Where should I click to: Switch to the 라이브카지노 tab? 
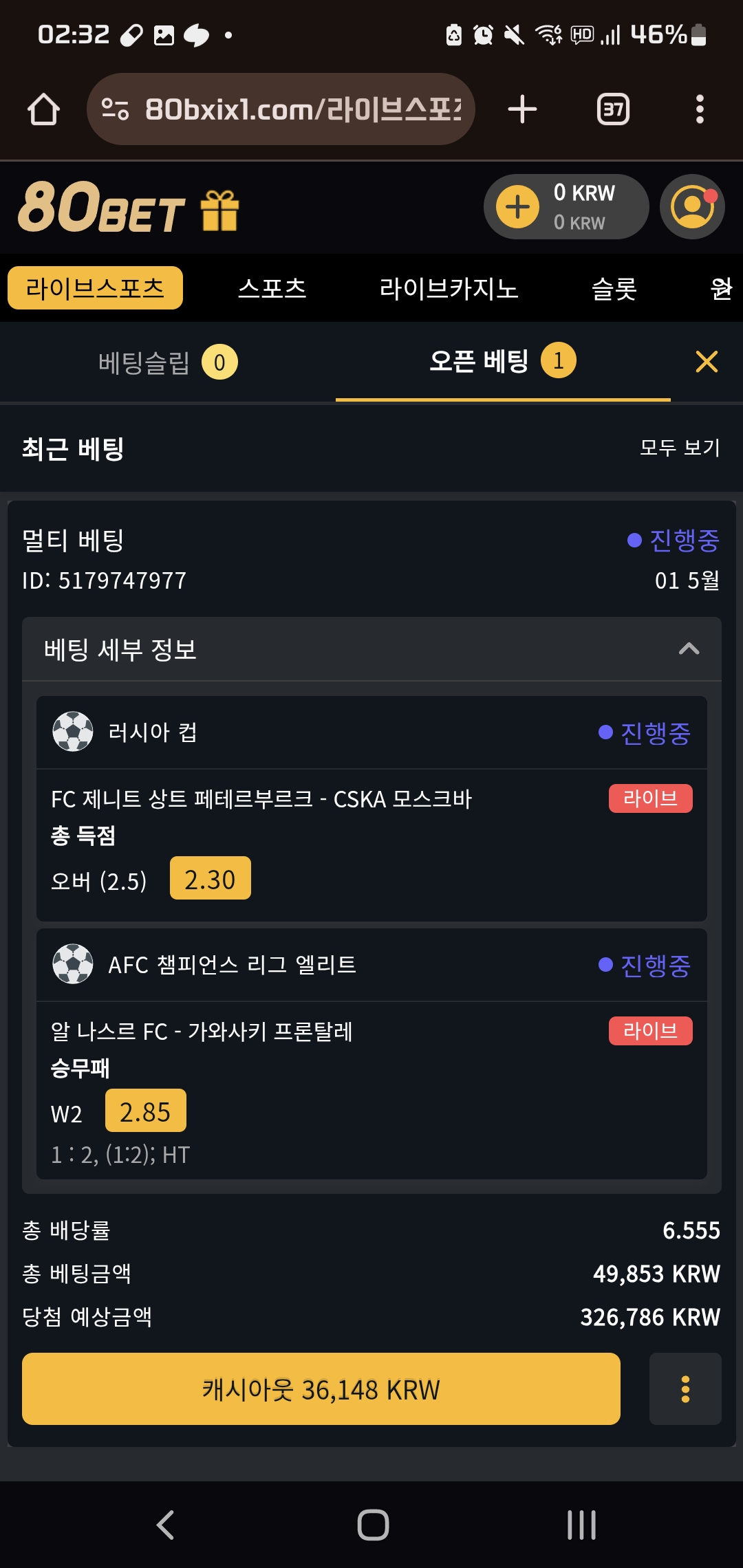(449, 287)
